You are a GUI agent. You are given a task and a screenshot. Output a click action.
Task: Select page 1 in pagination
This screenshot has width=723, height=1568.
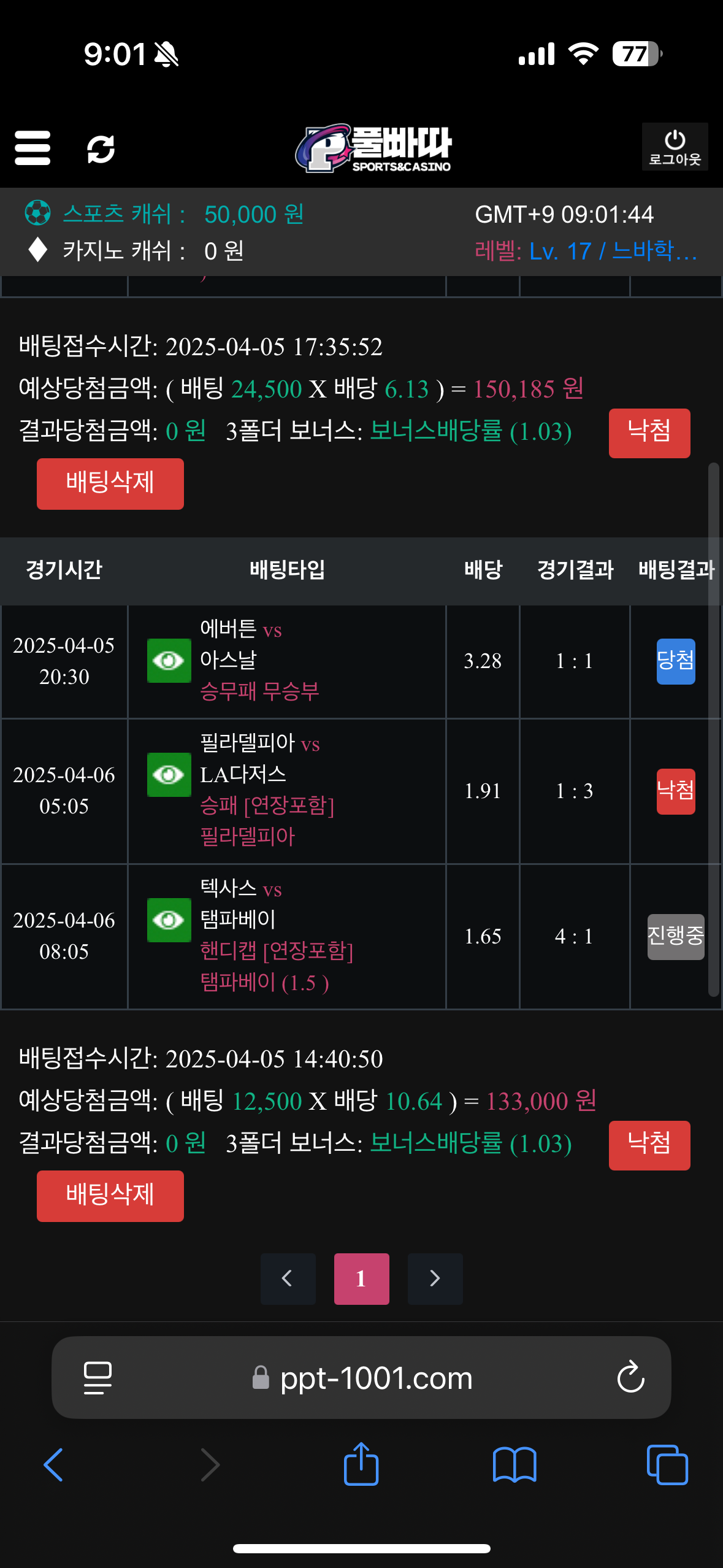click(361, 1278)
